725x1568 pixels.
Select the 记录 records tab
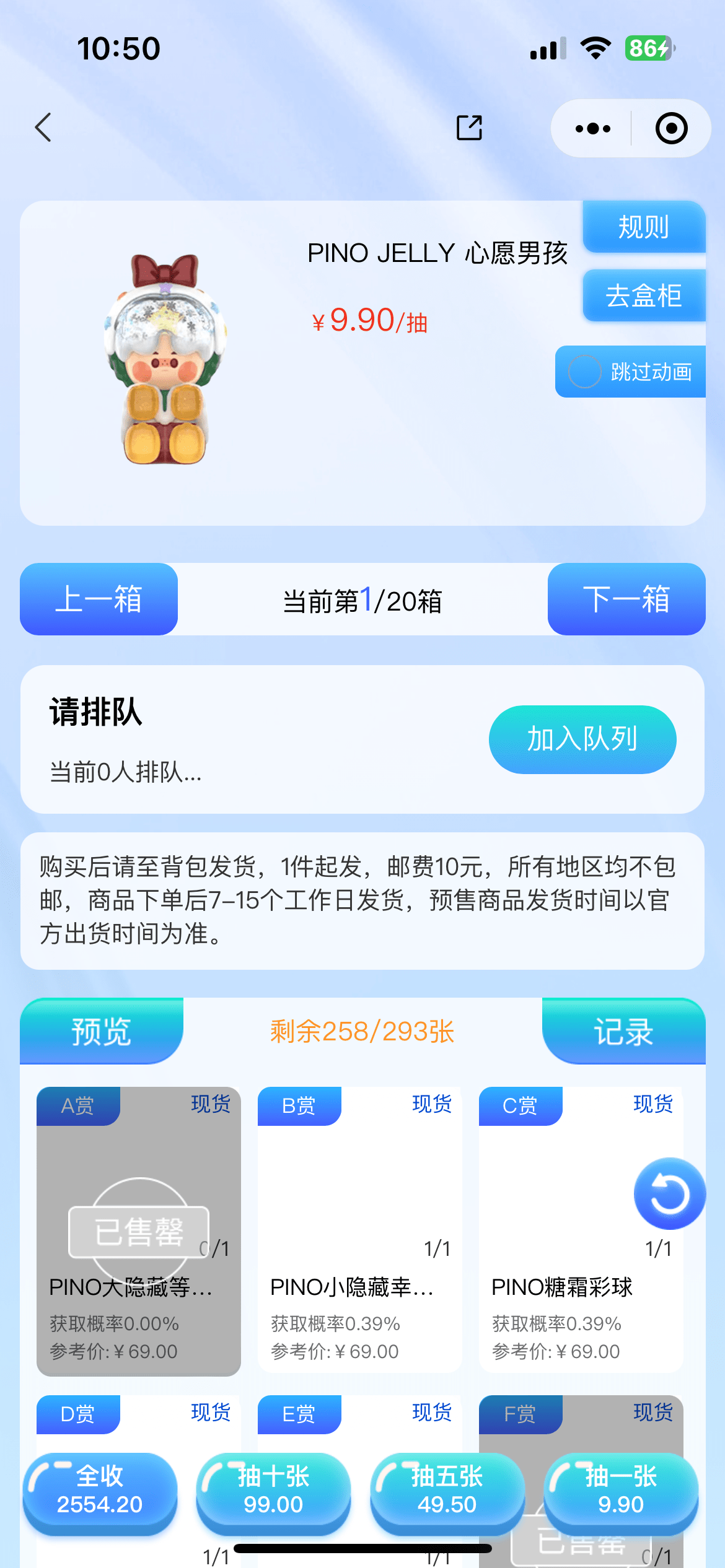(623, 1032)
